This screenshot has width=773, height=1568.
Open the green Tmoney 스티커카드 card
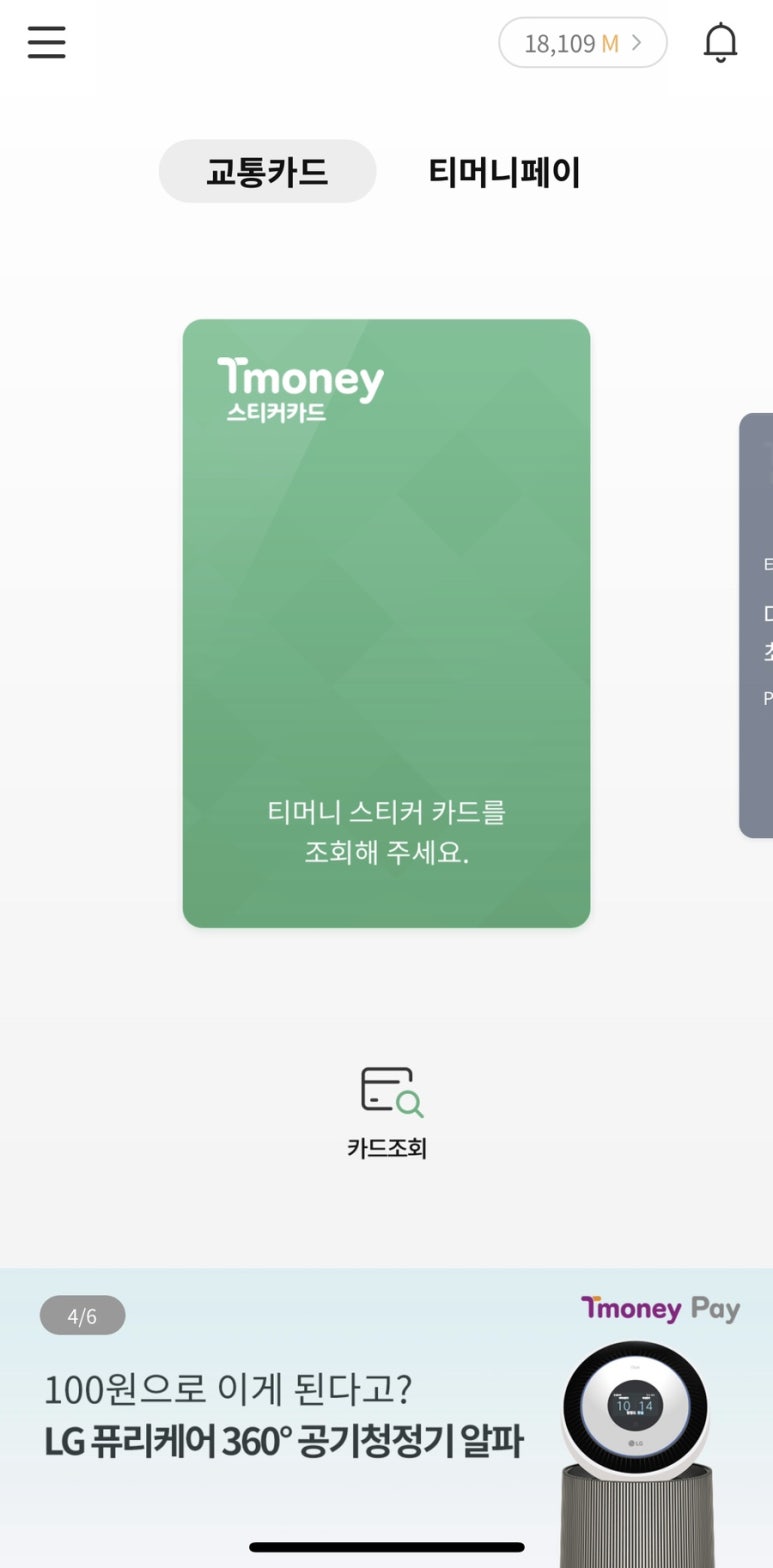tap(386, 623)
